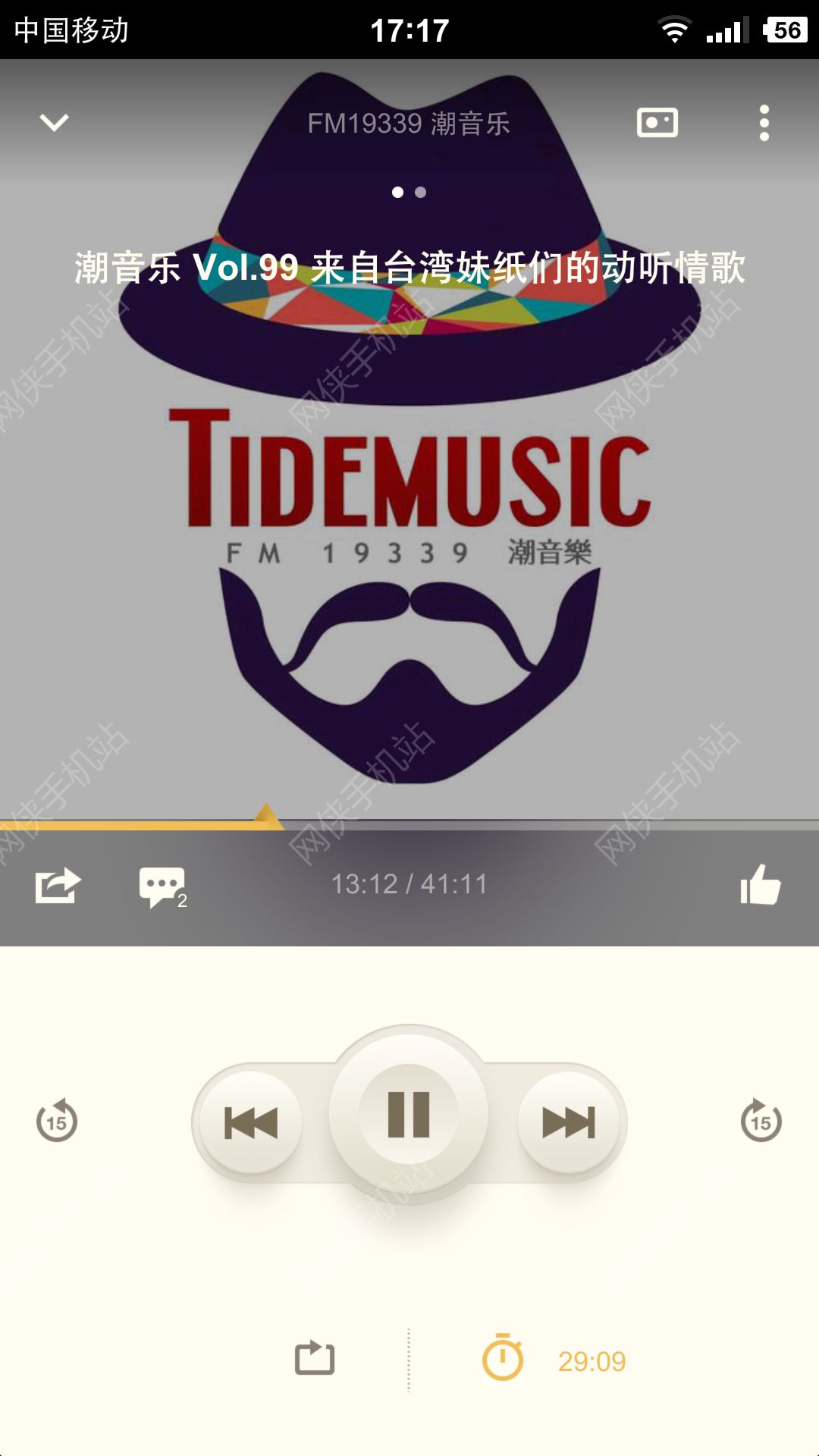
Task: Jump to the next track
Action: (x=569, y=1122)
